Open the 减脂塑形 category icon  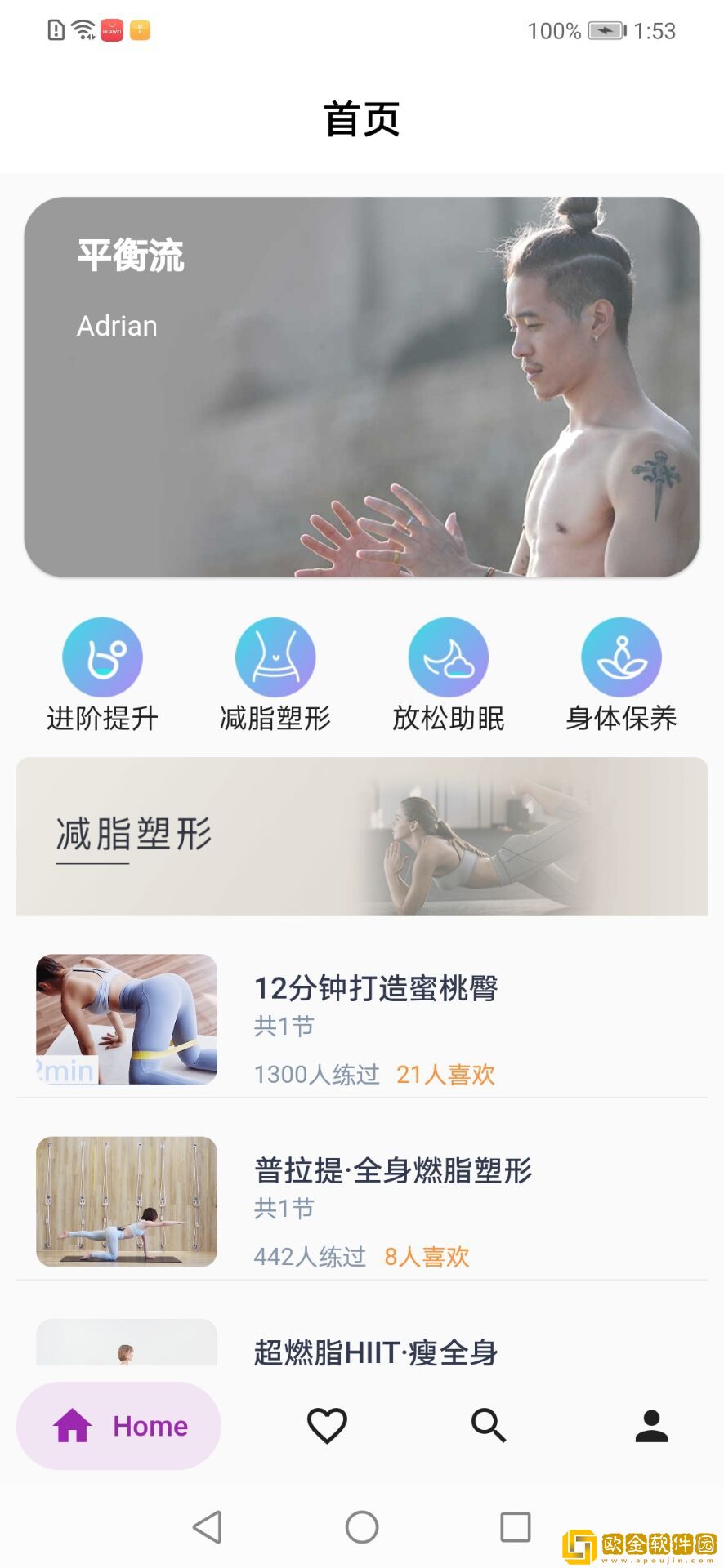[x=275, y=658]
